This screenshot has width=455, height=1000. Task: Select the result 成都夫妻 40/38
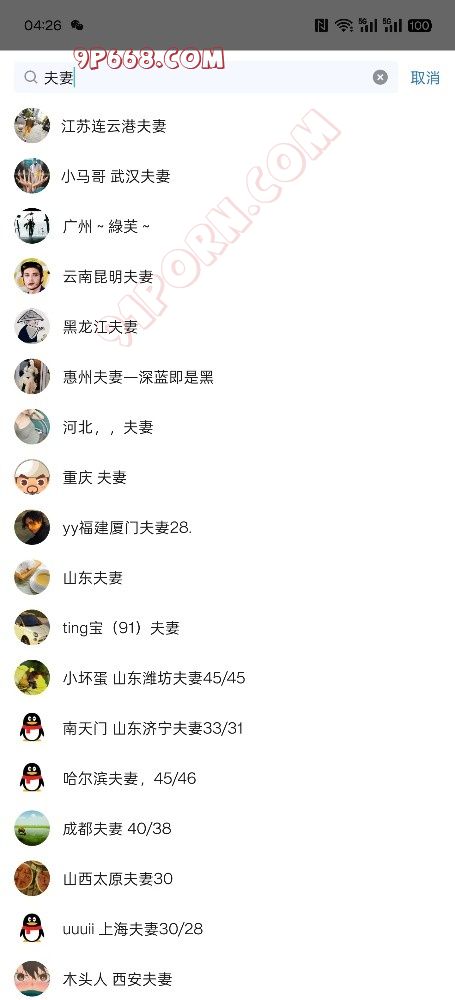227,828
